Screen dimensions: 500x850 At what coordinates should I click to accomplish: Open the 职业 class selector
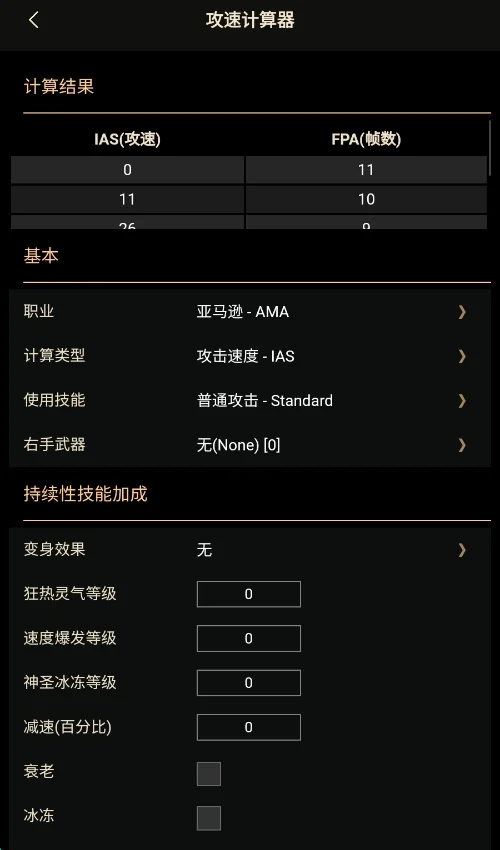(x=250, y=312)
